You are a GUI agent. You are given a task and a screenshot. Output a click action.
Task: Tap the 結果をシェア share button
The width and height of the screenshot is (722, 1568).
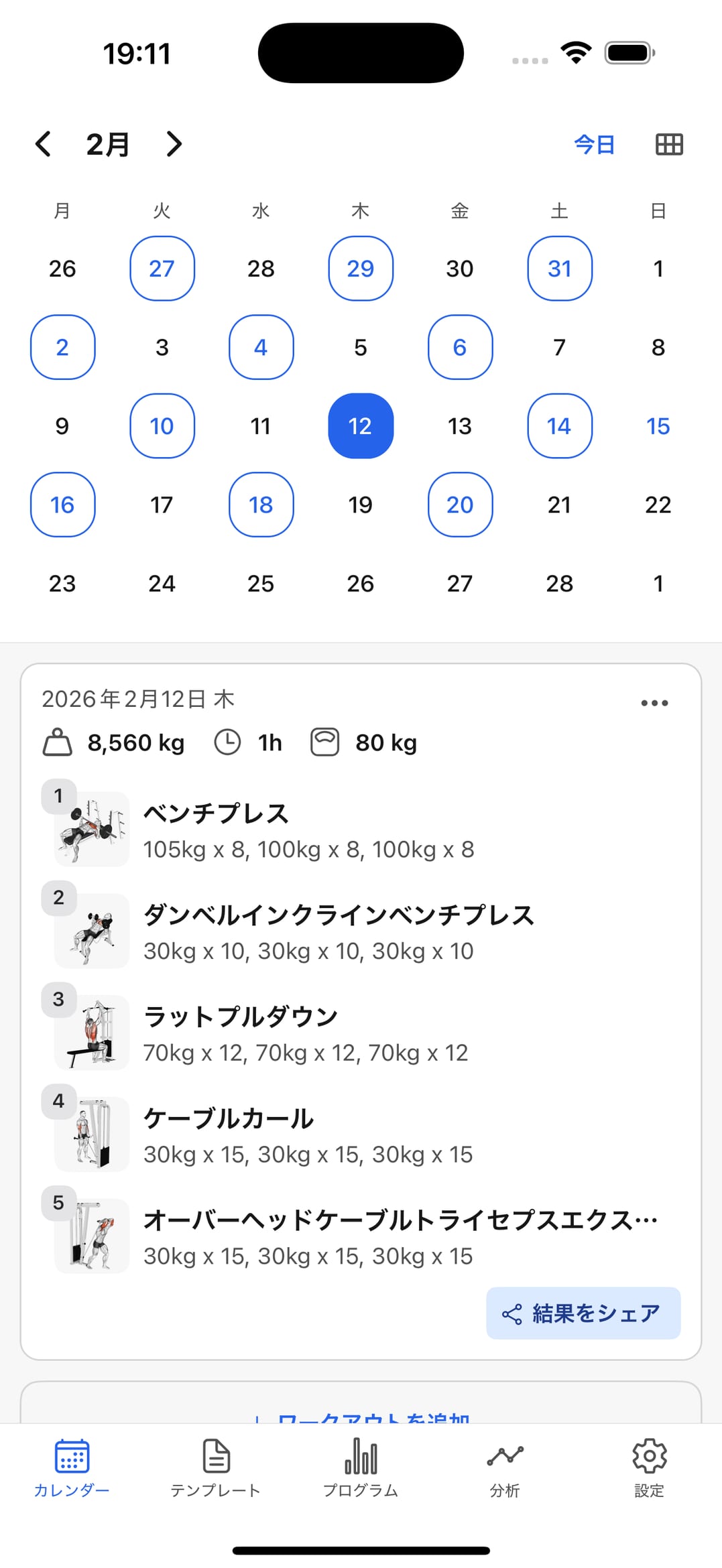[x=582, y=1313]
